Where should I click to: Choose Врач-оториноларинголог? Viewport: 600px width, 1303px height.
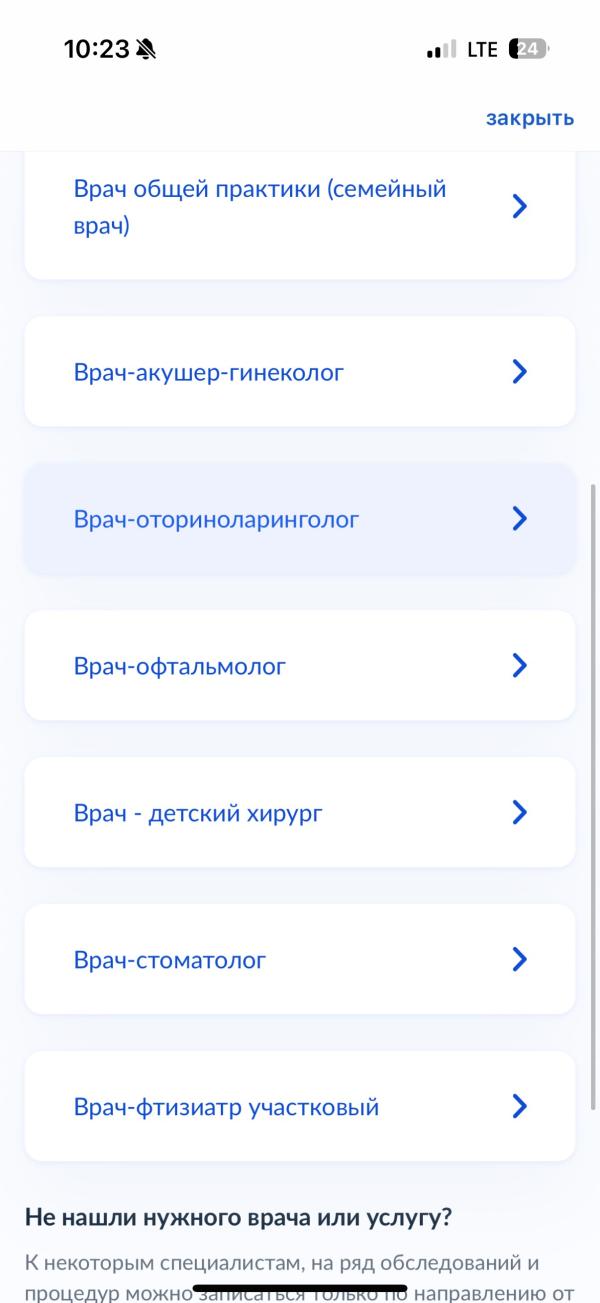click(x=300, y=519)
